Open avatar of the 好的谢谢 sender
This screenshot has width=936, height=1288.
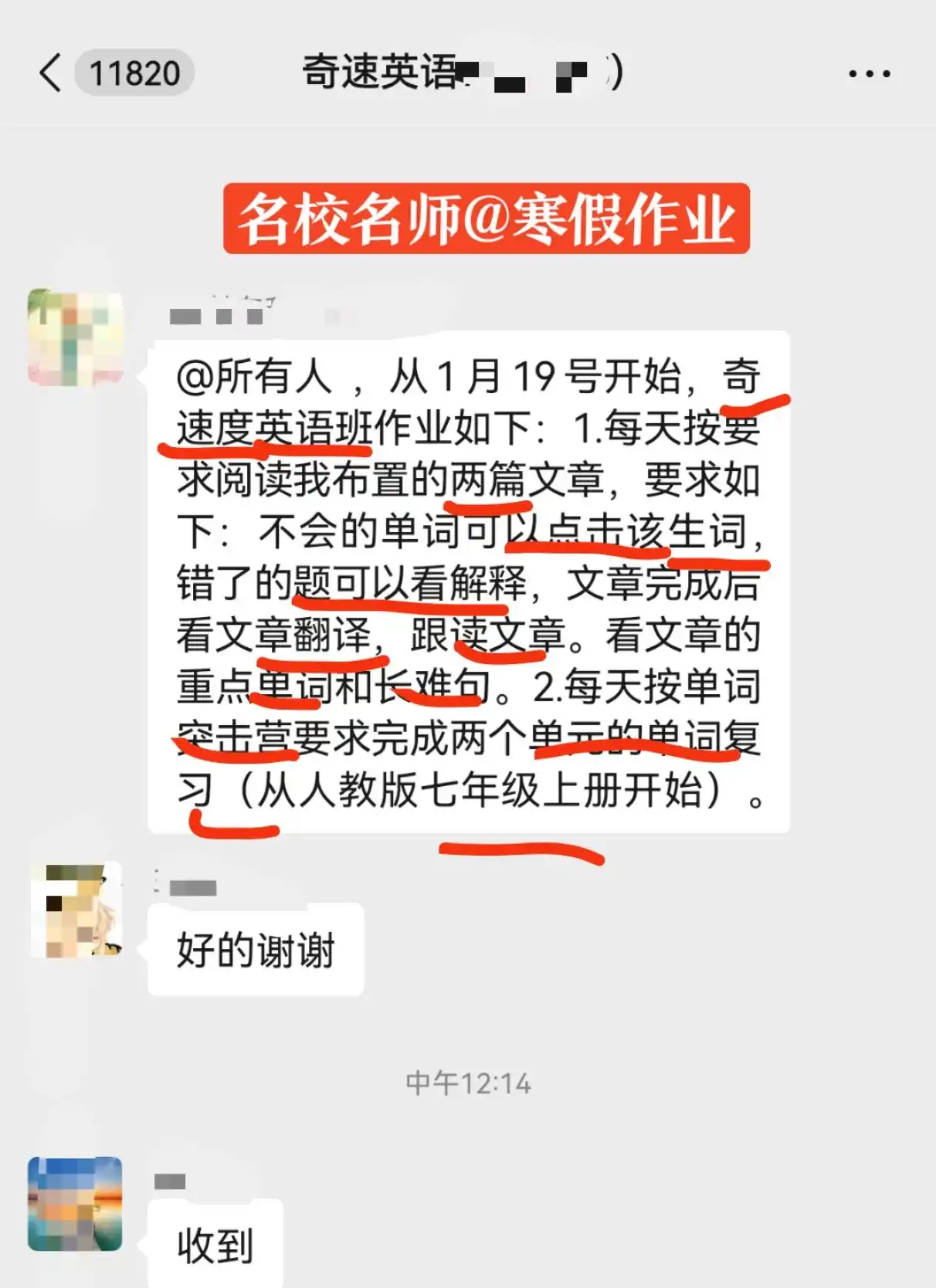[x=76, y=910]
